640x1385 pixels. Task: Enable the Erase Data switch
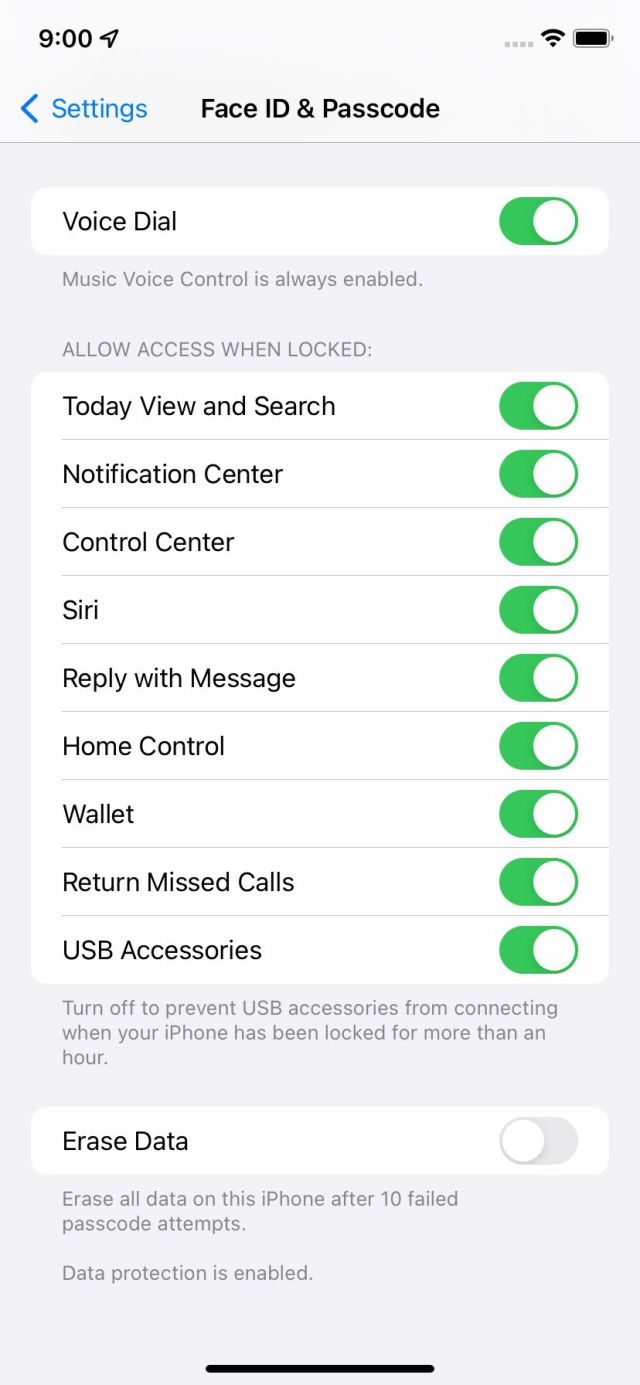(539, 1141)
